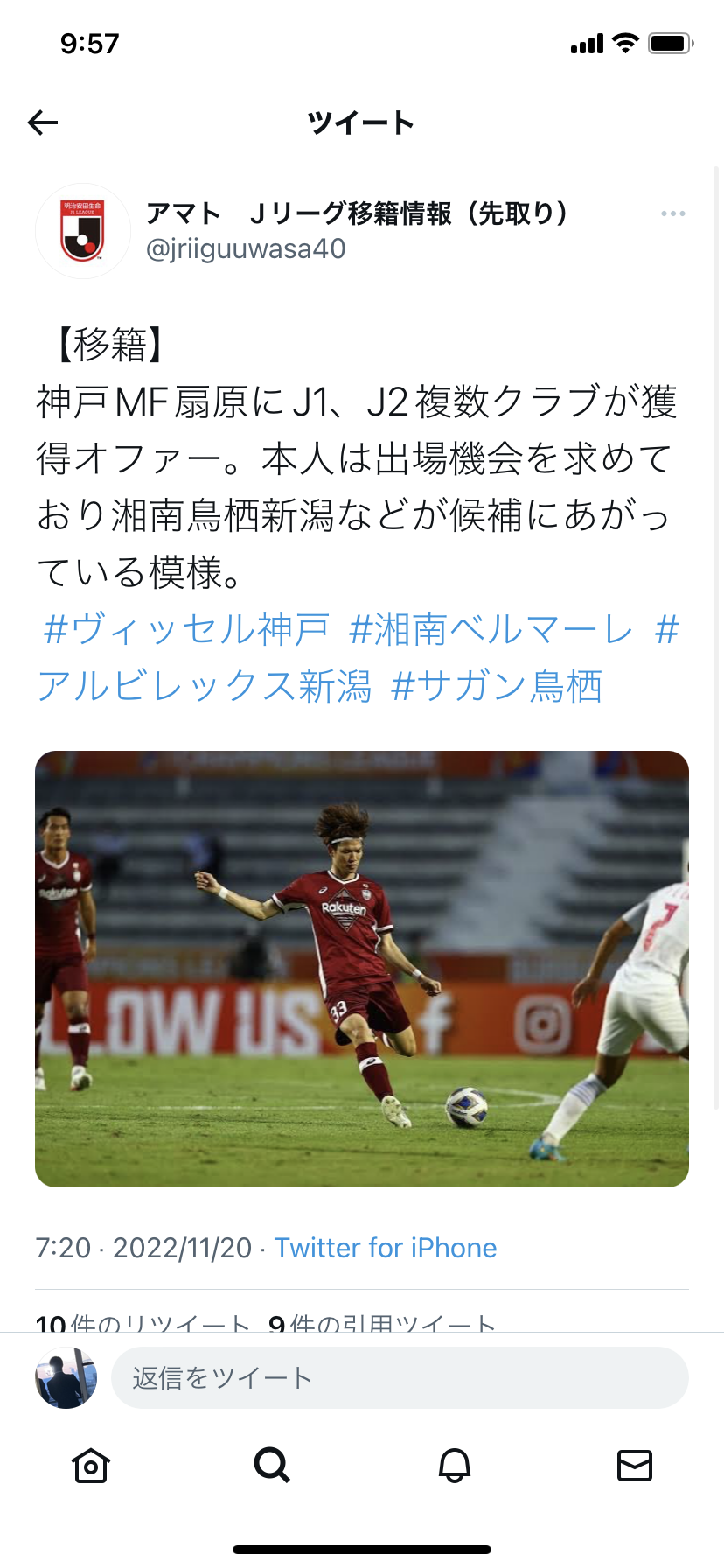Go back using the arrow icon
Image resolution: width=724 pixels, height=1568 pixels.
tap(43, 122)
